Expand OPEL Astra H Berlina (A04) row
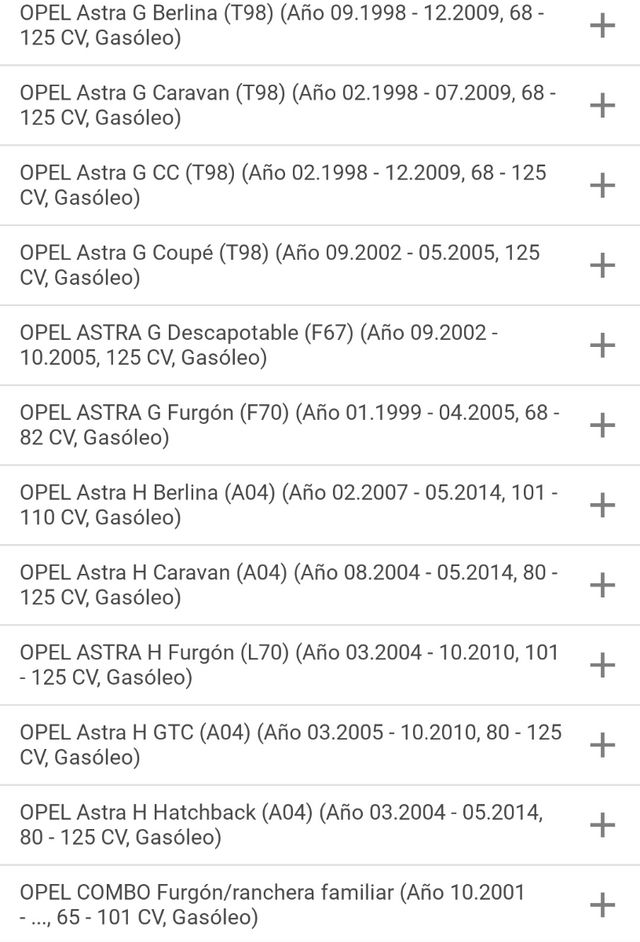640x942 pixels. (x=602, y=505)
